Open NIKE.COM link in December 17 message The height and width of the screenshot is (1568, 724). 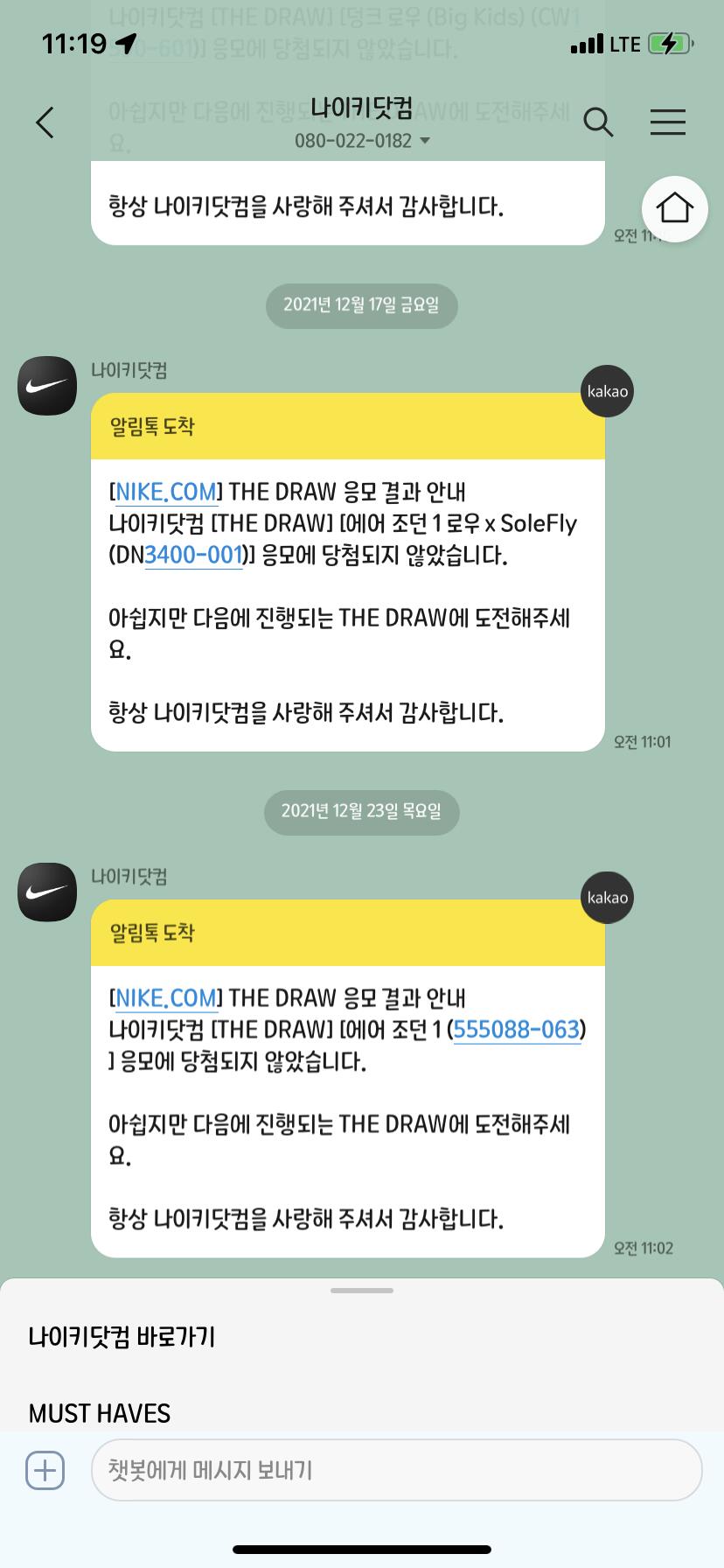tap(166, 493)
